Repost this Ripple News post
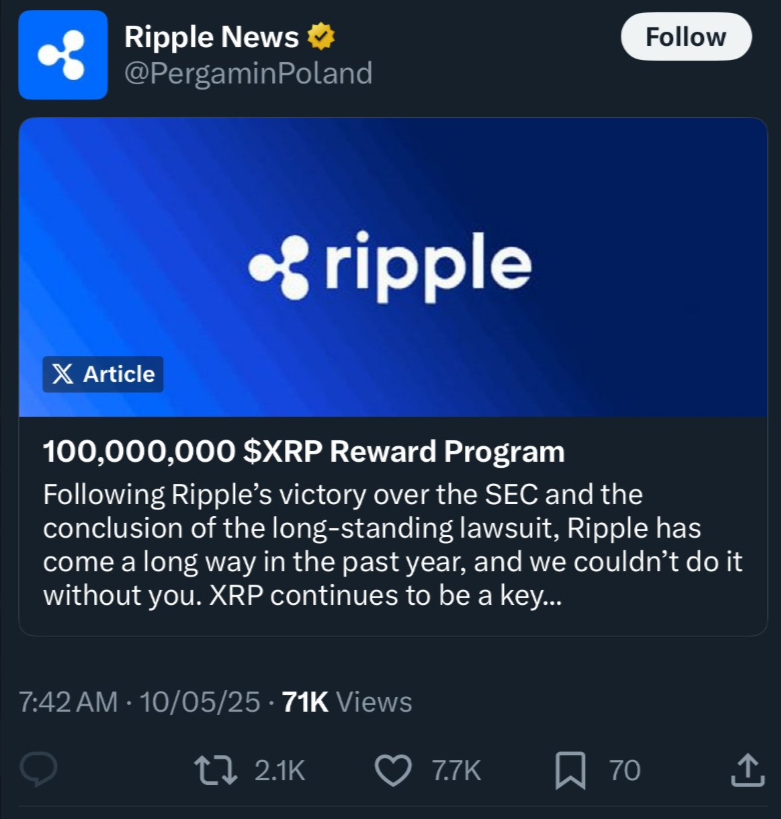 pyautogui.click(x=214, y=769)
